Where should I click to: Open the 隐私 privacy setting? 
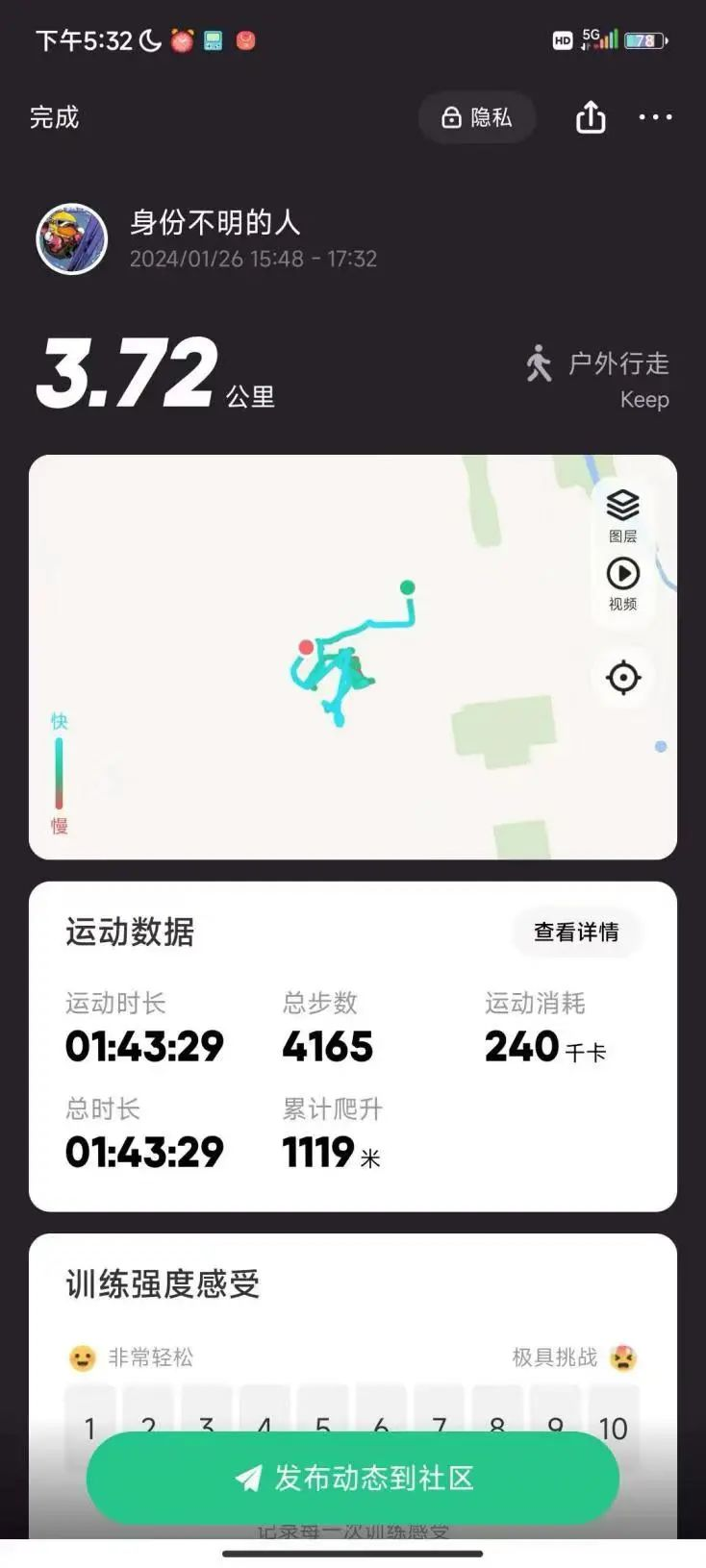pyautogui.click(x=477, y=117)
